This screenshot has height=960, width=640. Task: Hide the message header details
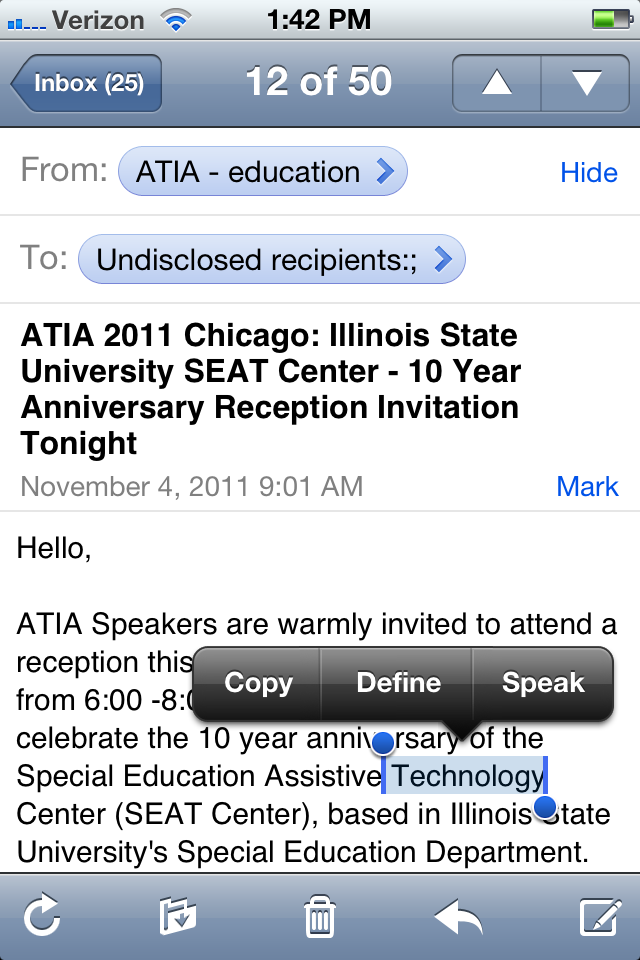tap(588, 173)
